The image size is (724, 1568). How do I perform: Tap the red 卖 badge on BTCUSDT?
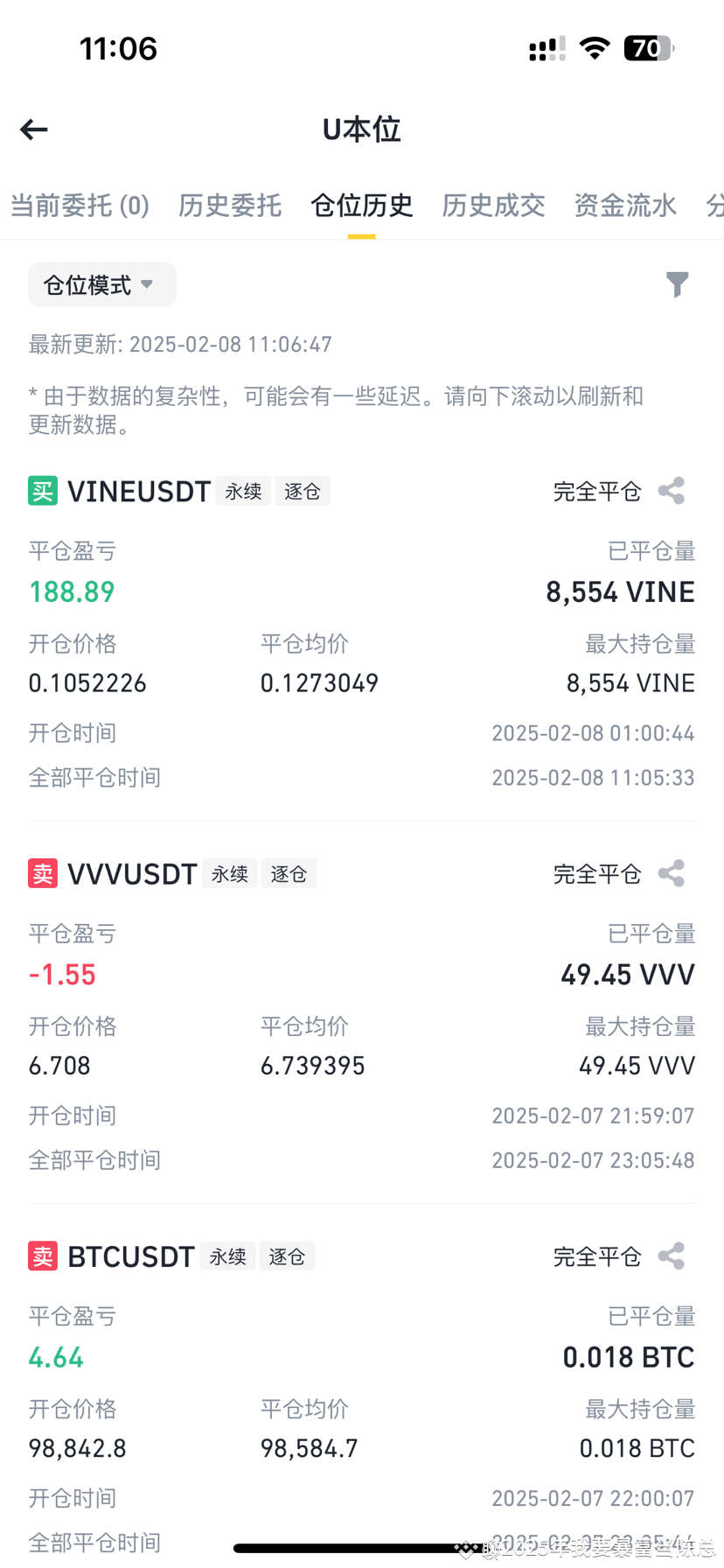click(42, 1256)
